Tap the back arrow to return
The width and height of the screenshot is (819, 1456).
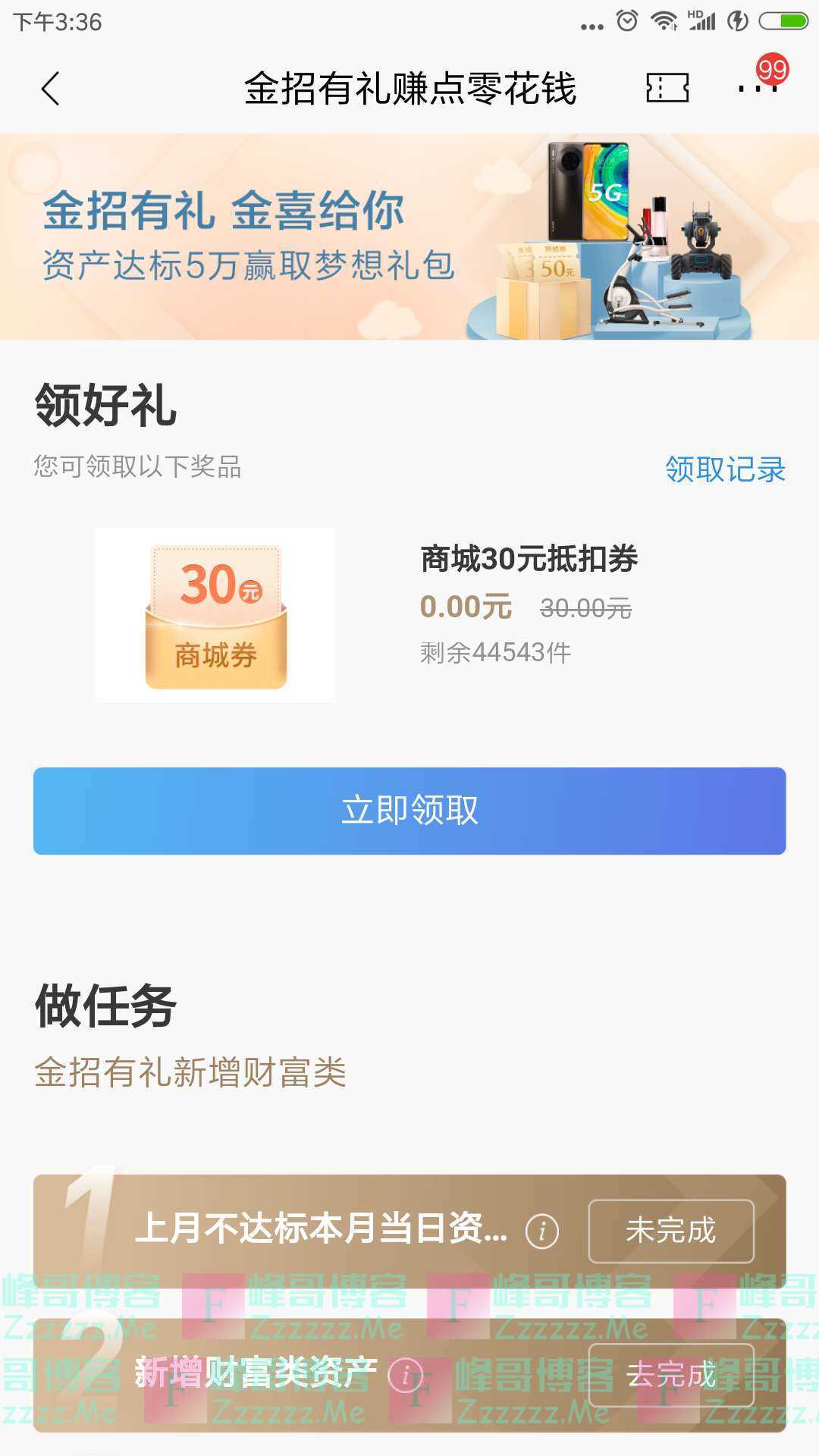click(x=51, y=89)
